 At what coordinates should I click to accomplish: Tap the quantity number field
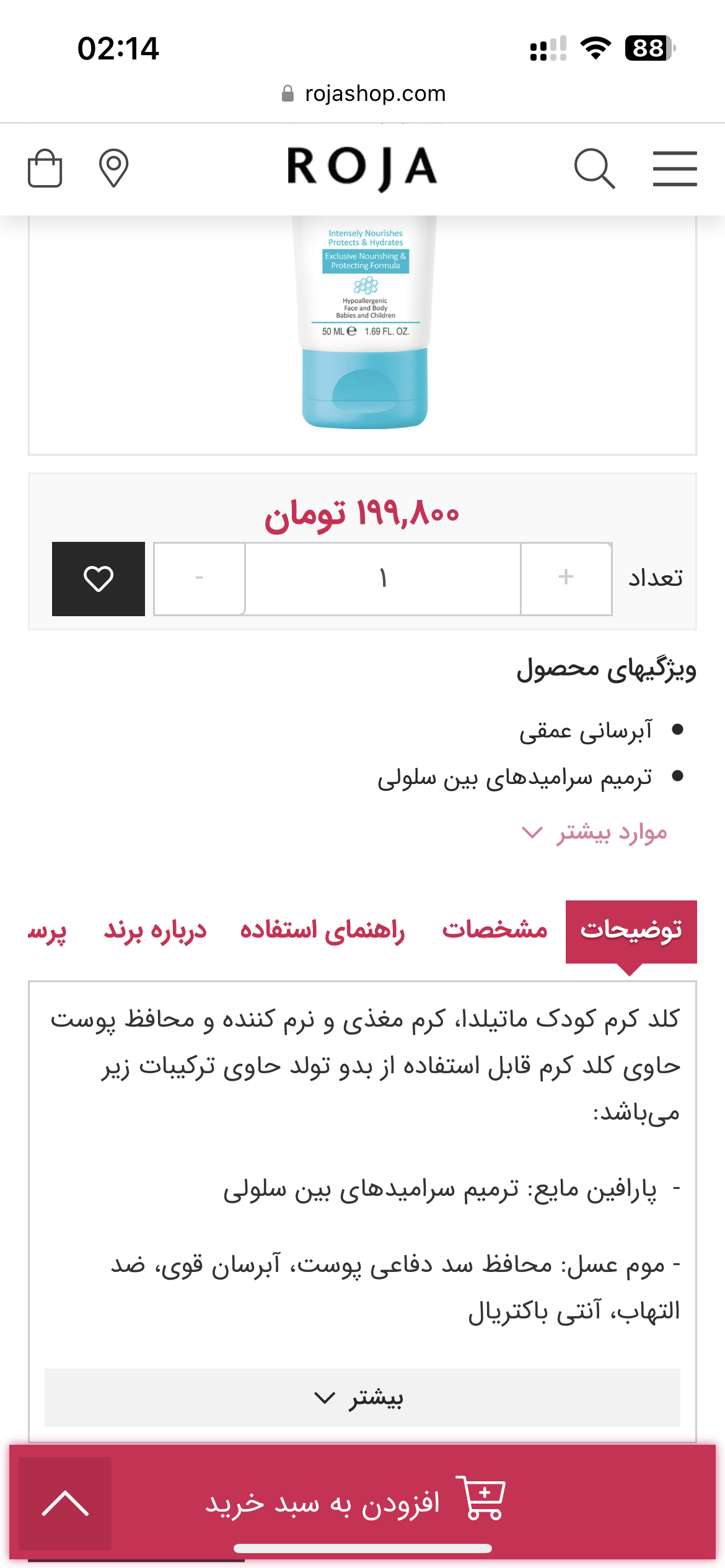tap(382, 578)
